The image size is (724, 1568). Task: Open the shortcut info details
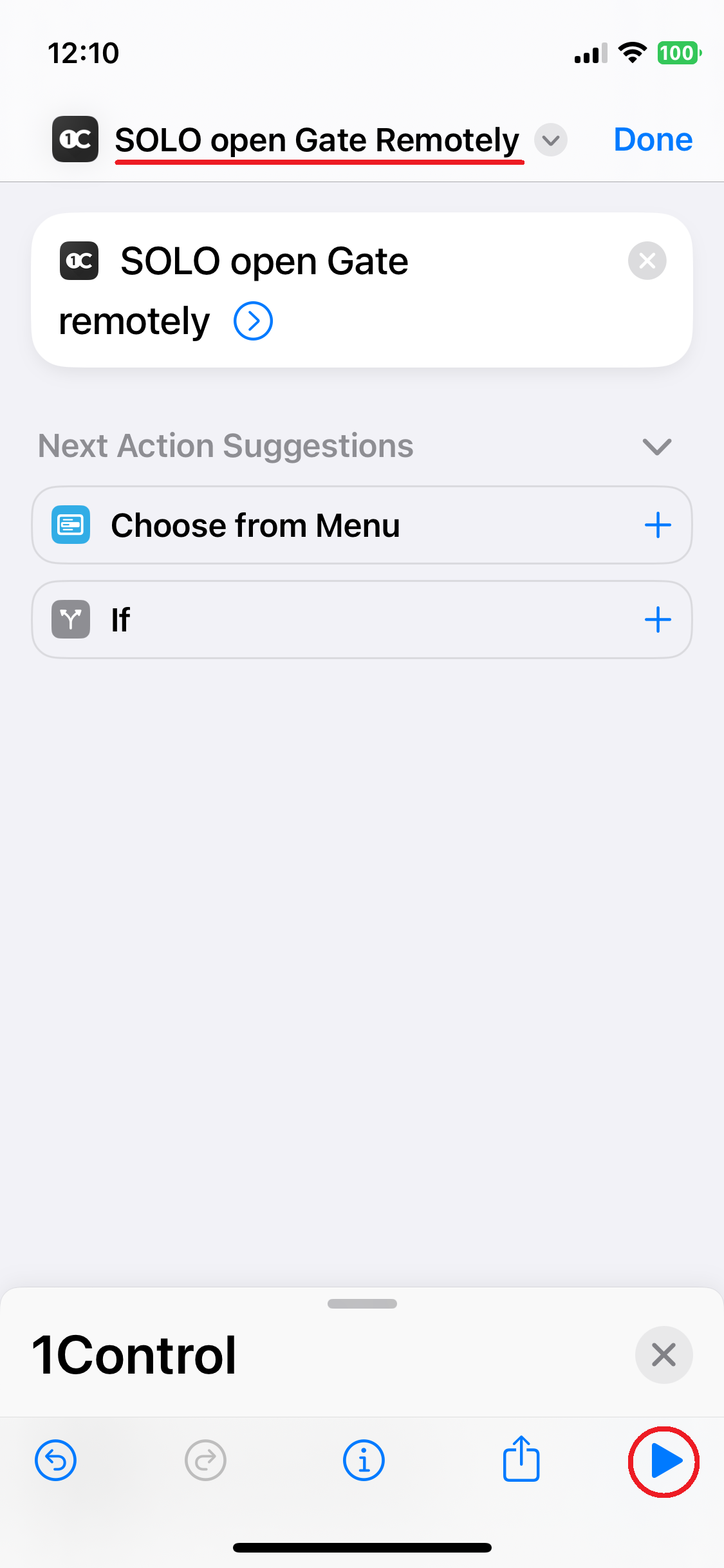tap(364, 1461)
